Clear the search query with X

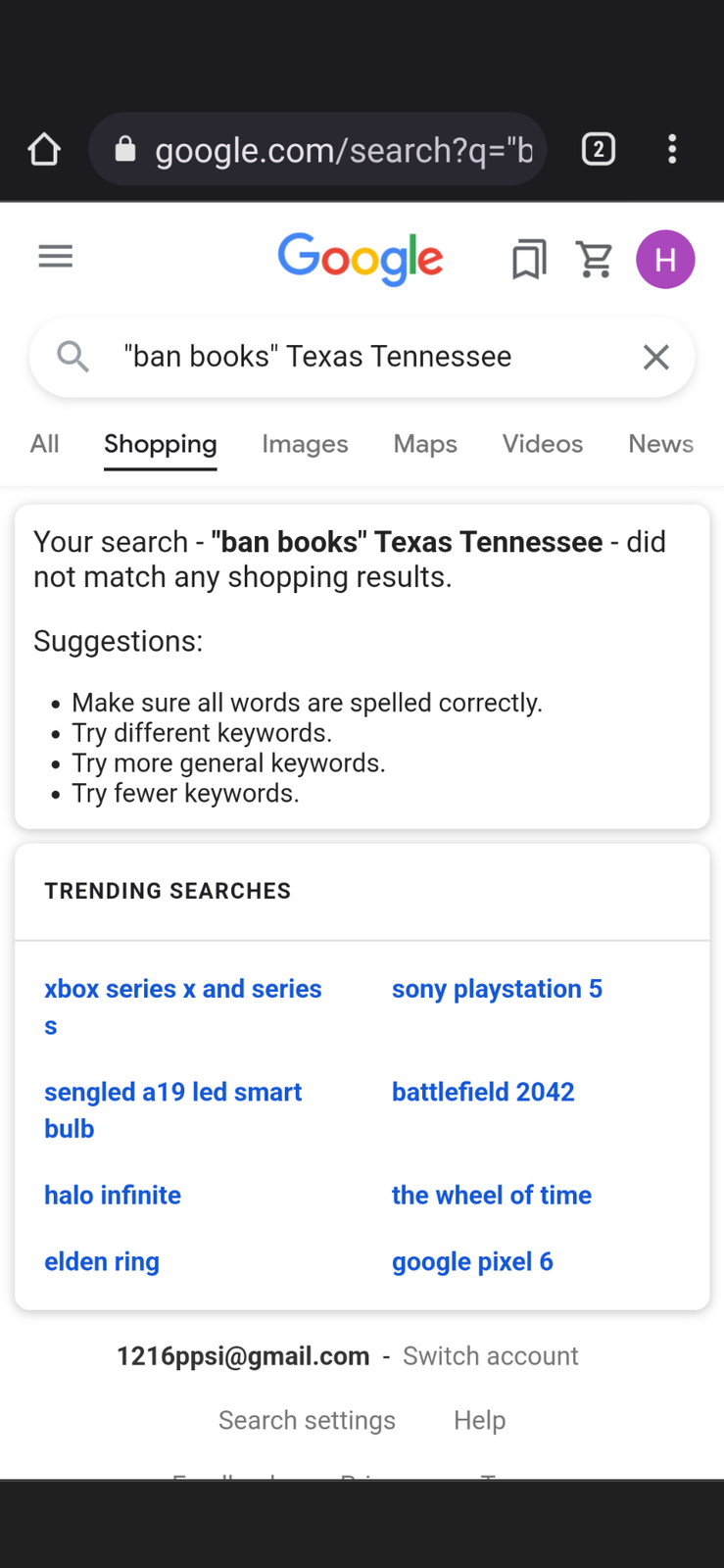coord(655,357)
